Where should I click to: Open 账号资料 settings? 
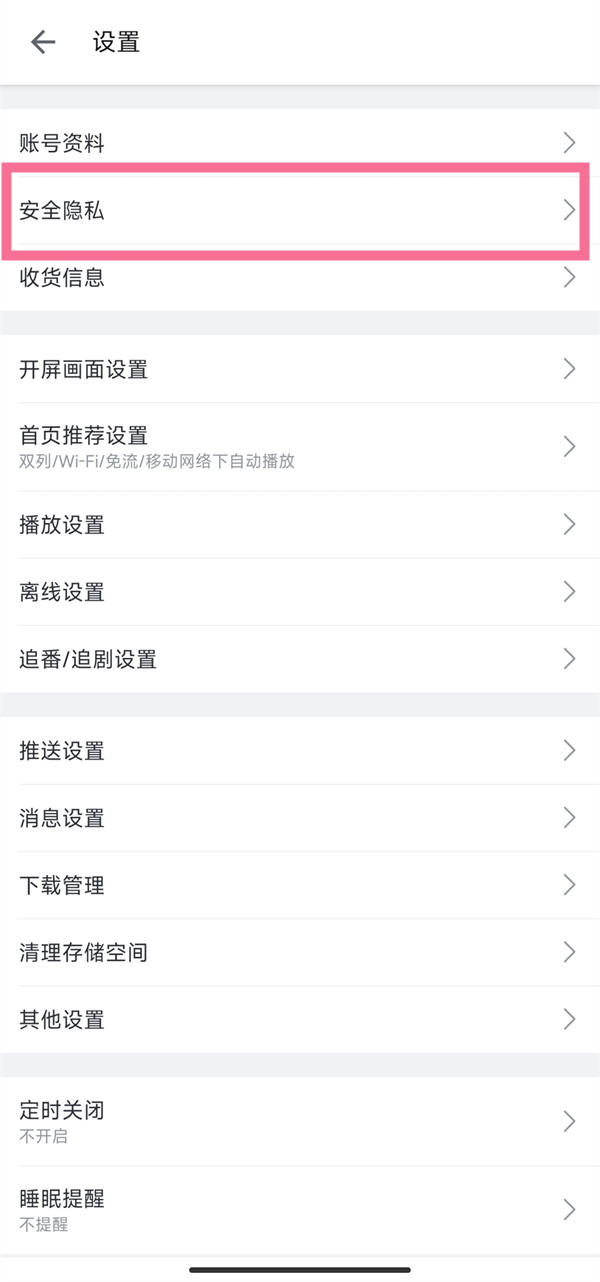[300, 143]
